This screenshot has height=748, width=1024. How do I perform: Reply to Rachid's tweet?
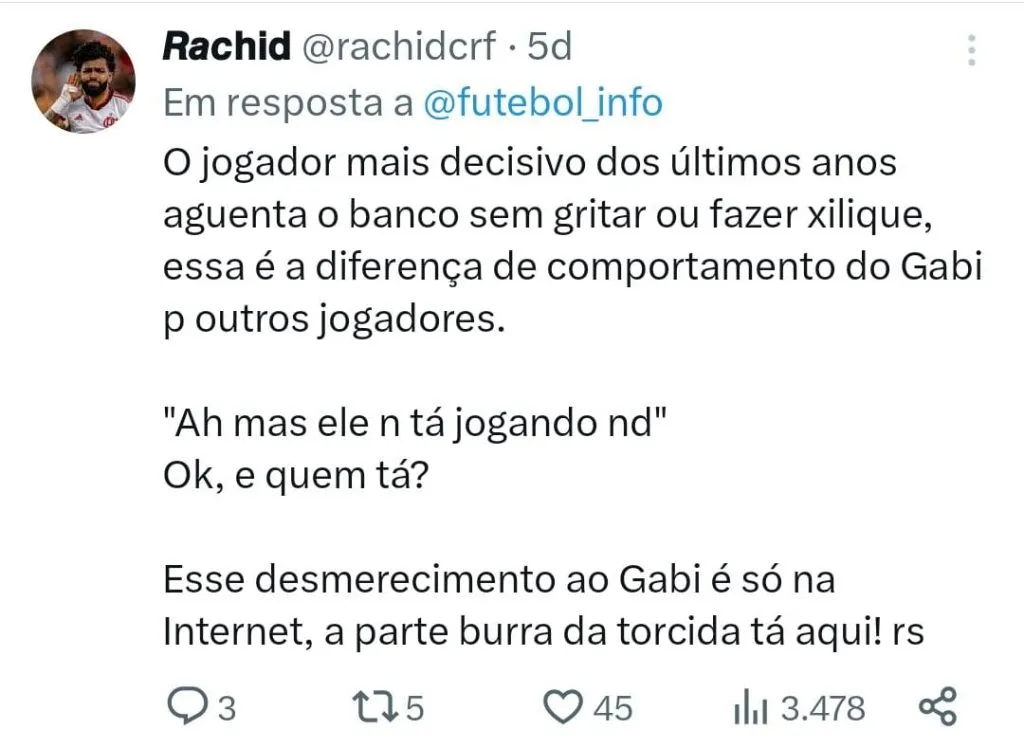click(186, 707)
